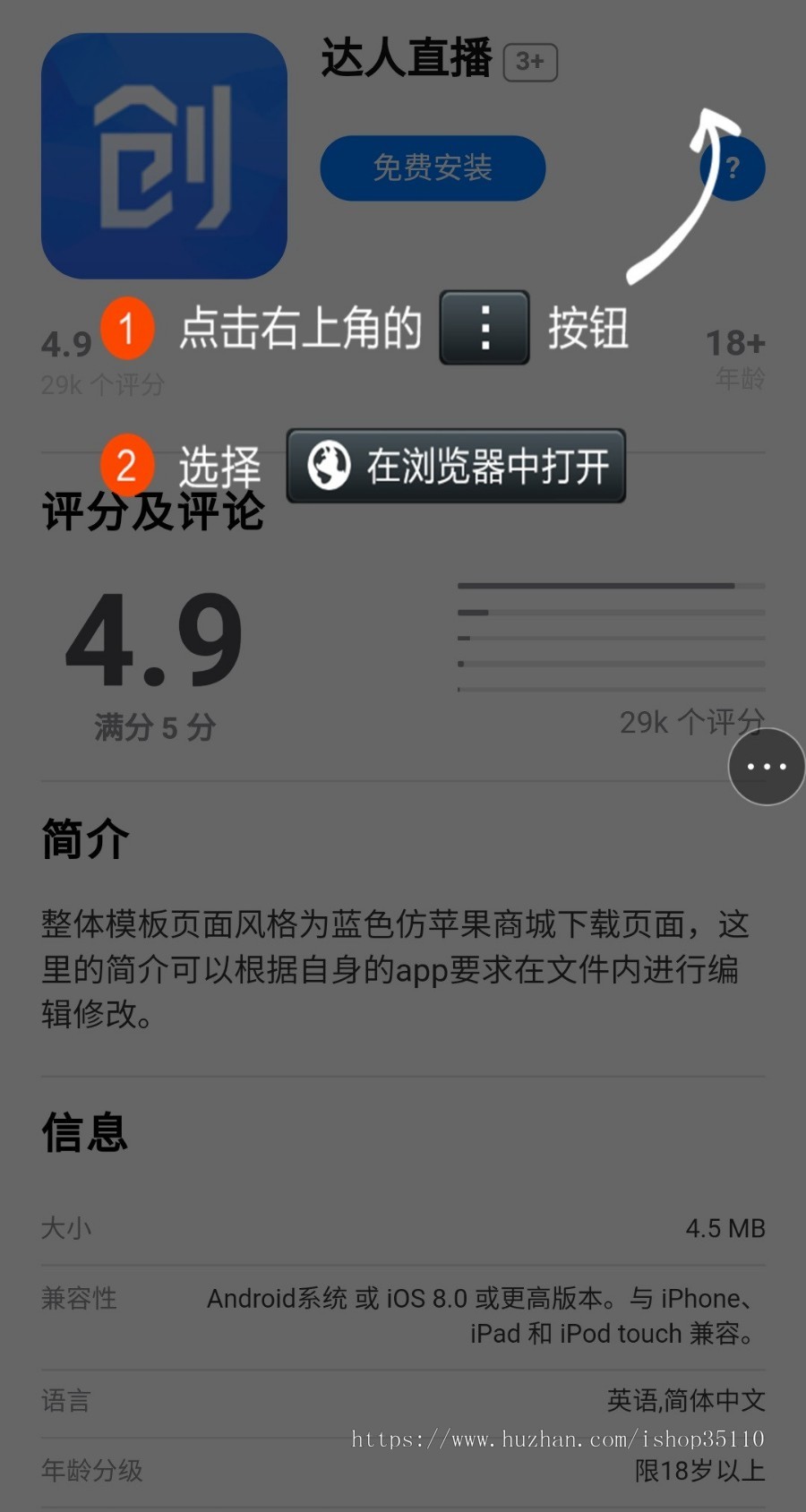
Task: Tap the 免费安装 install button
Action: coord(433,168)
